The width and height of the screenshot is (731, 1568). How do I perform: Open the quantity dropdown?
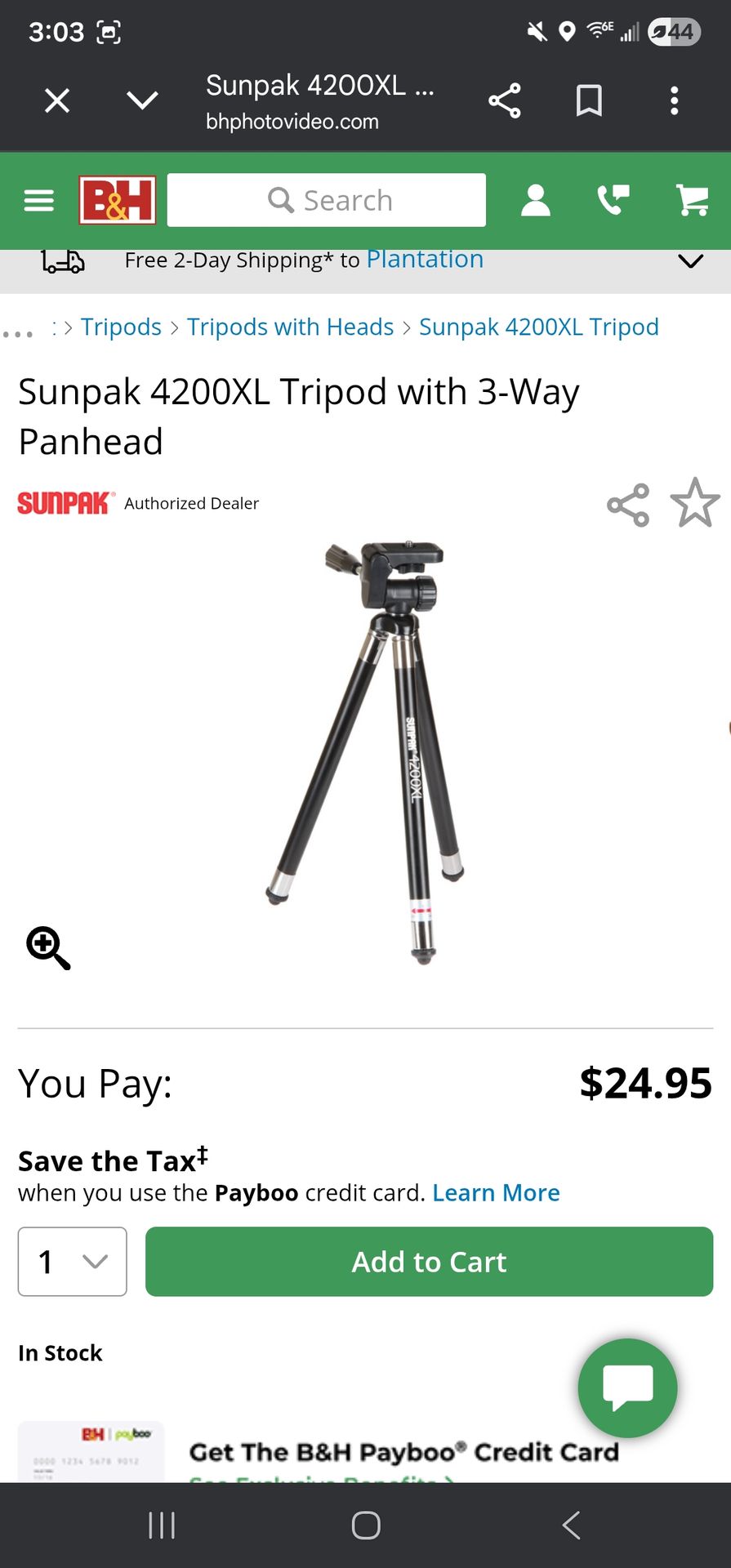(x=72, y=1262)
